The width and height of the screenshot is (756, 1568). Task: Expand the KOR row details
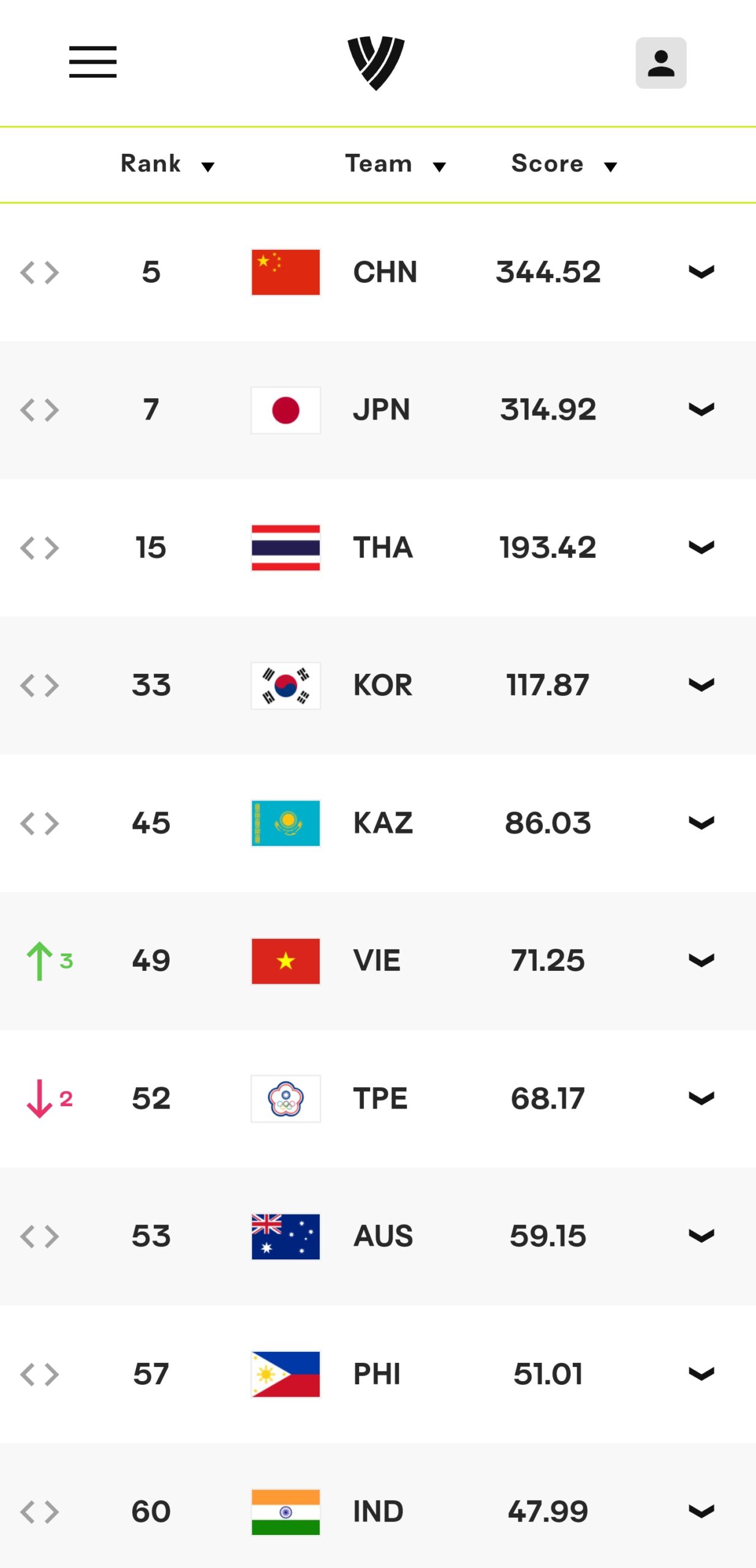click(701, 685)
